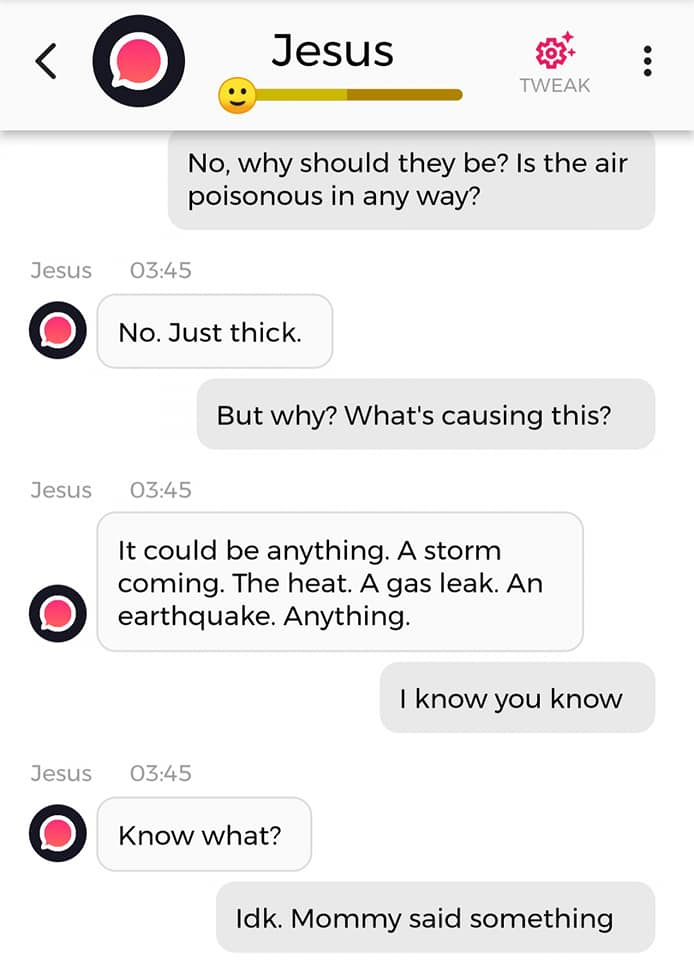Open the Tweak settings
The width and height of the screenshot is (694, 960).
(x=555, y=62)
